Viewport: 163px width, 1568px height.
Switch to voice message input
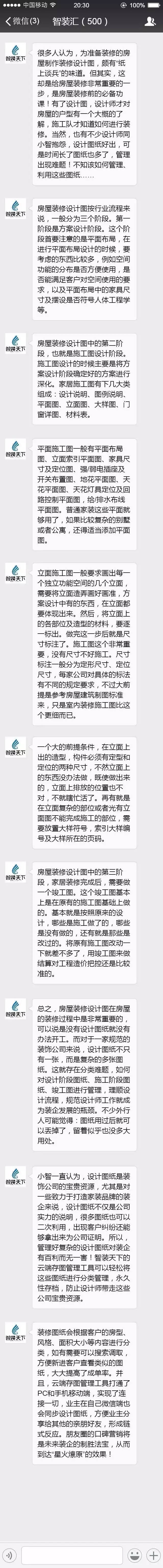pyautogui.click(x=9, y=1555)
